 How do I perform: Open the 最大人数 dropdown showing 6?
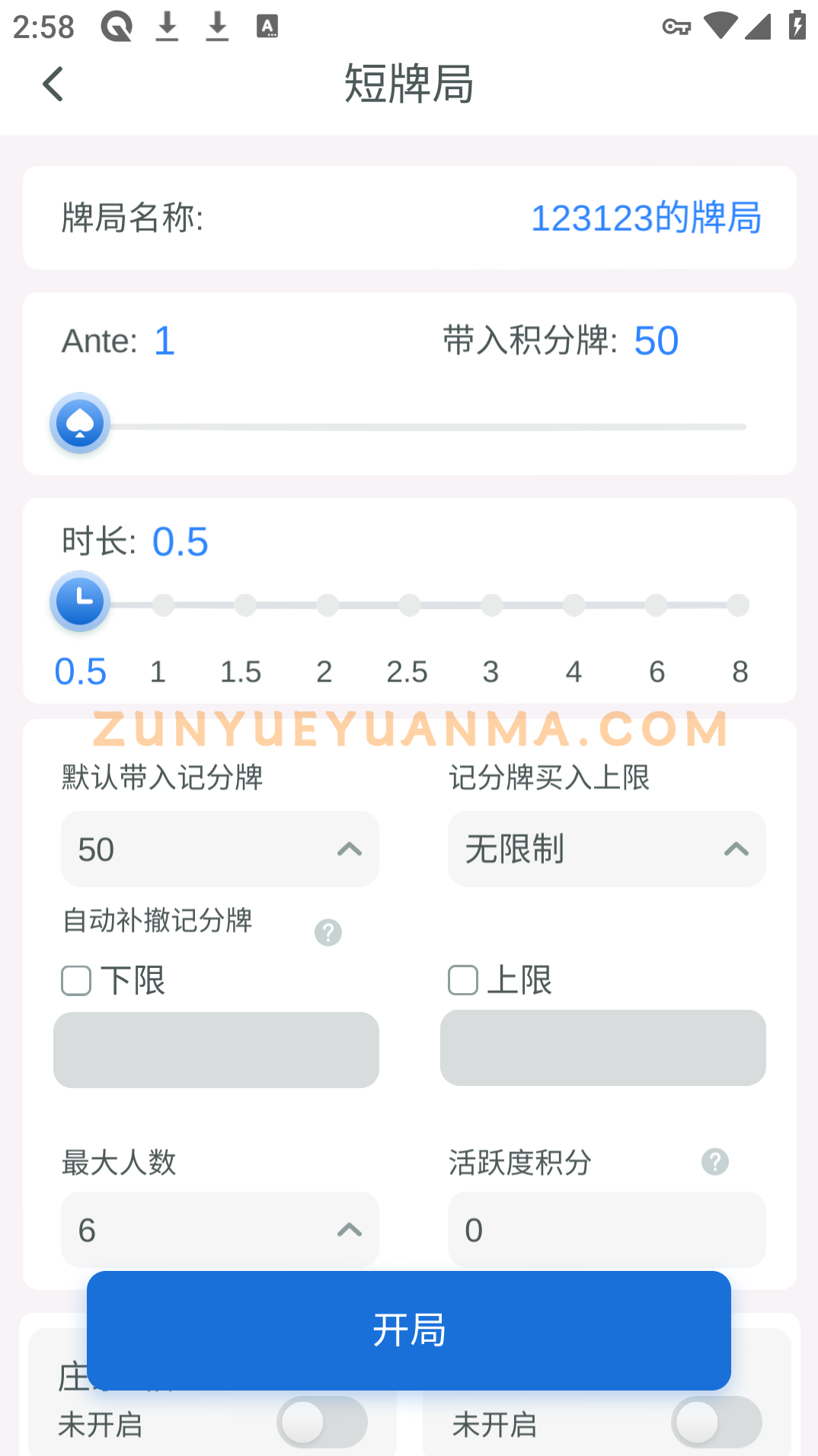[220, 1230]
